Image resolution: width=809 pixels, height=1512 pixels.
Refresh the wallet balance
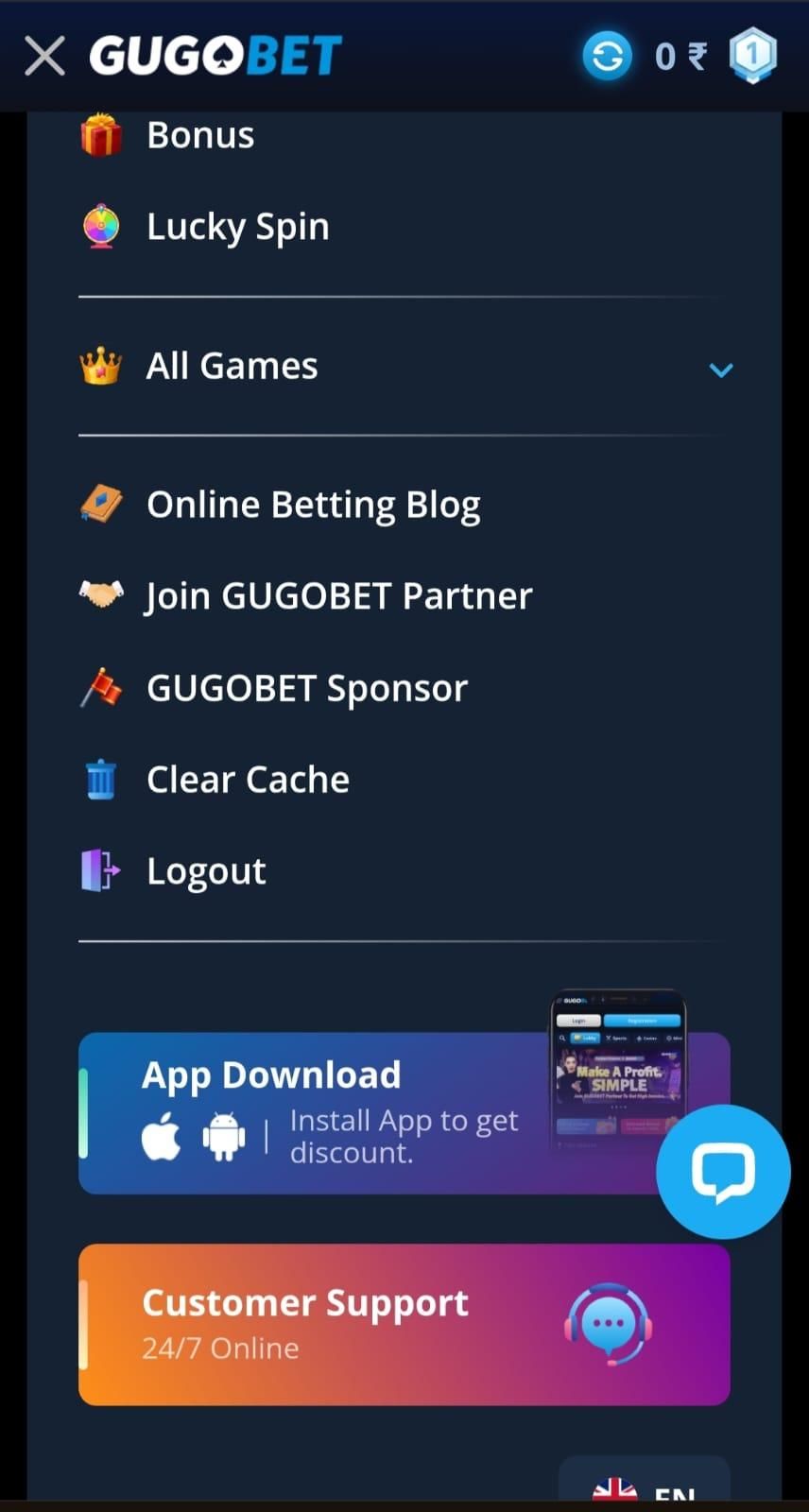pos(607,56)
